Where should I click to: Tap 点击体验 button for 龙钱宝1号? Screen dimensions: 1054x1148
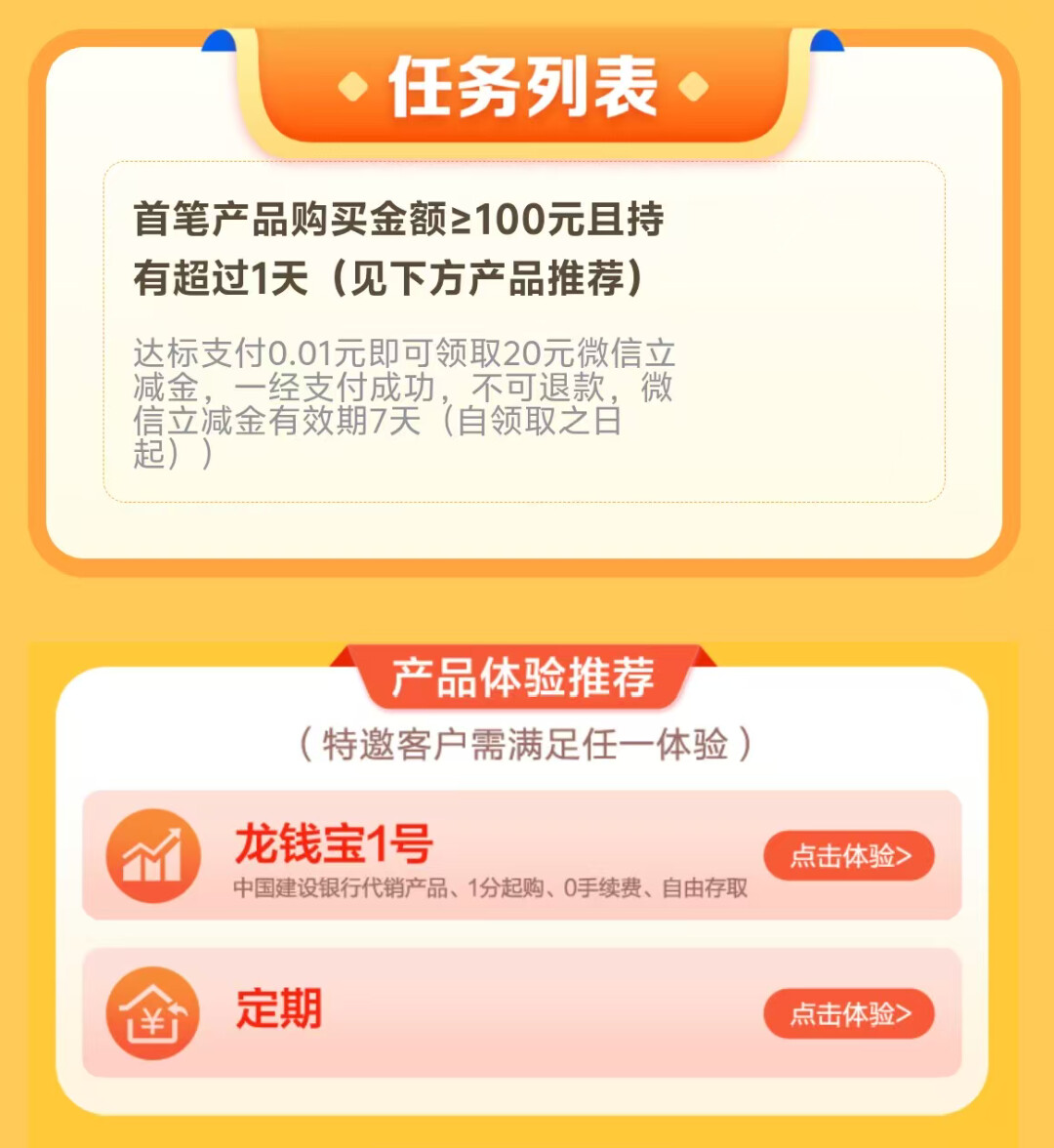coord(848,856)
